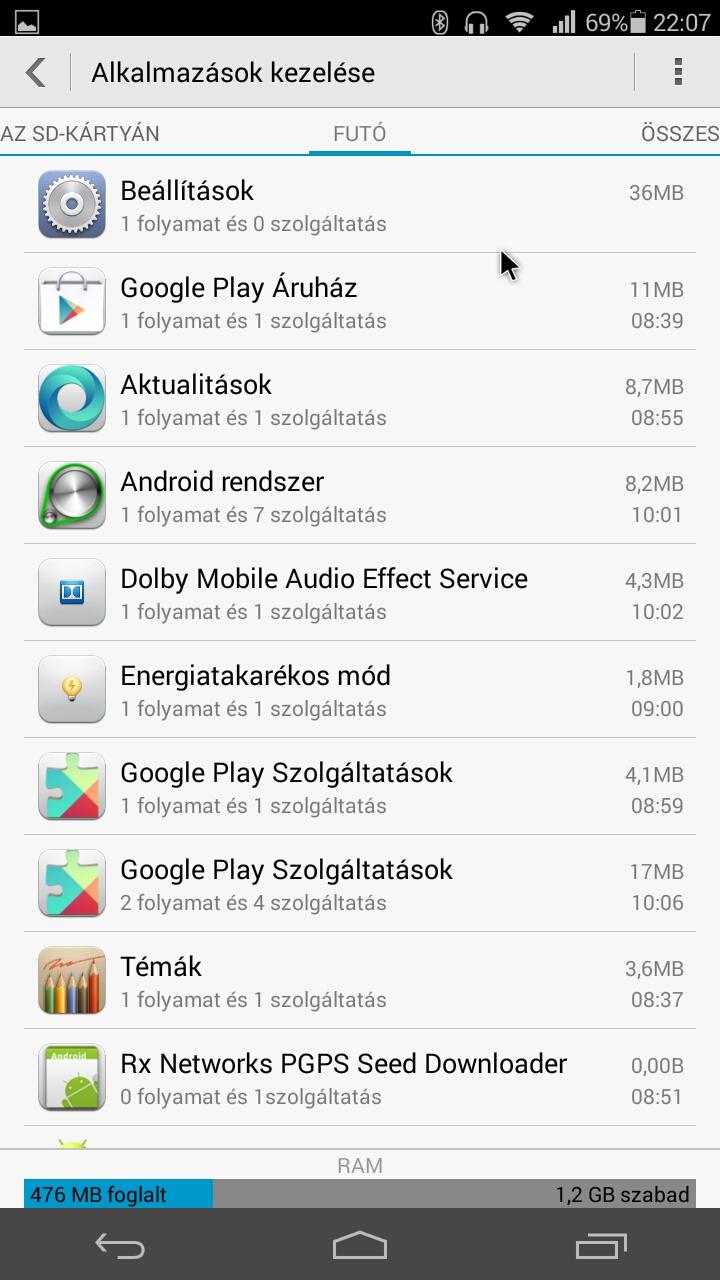Go back using the header arrow
Screen dimensions: 720x1280
point(36,72)
